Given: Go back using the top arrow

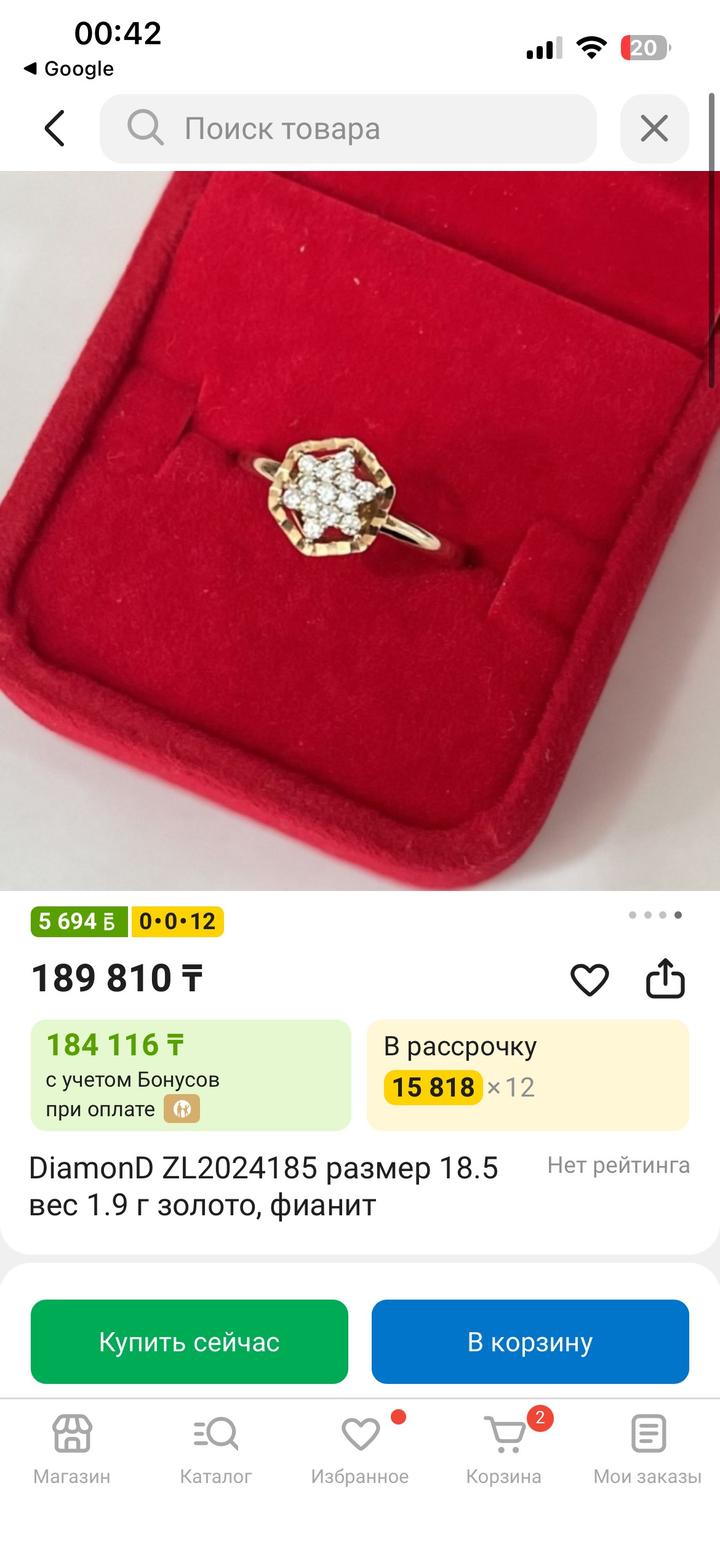Looking at the screenshot, I should click(x=54, y=128).
